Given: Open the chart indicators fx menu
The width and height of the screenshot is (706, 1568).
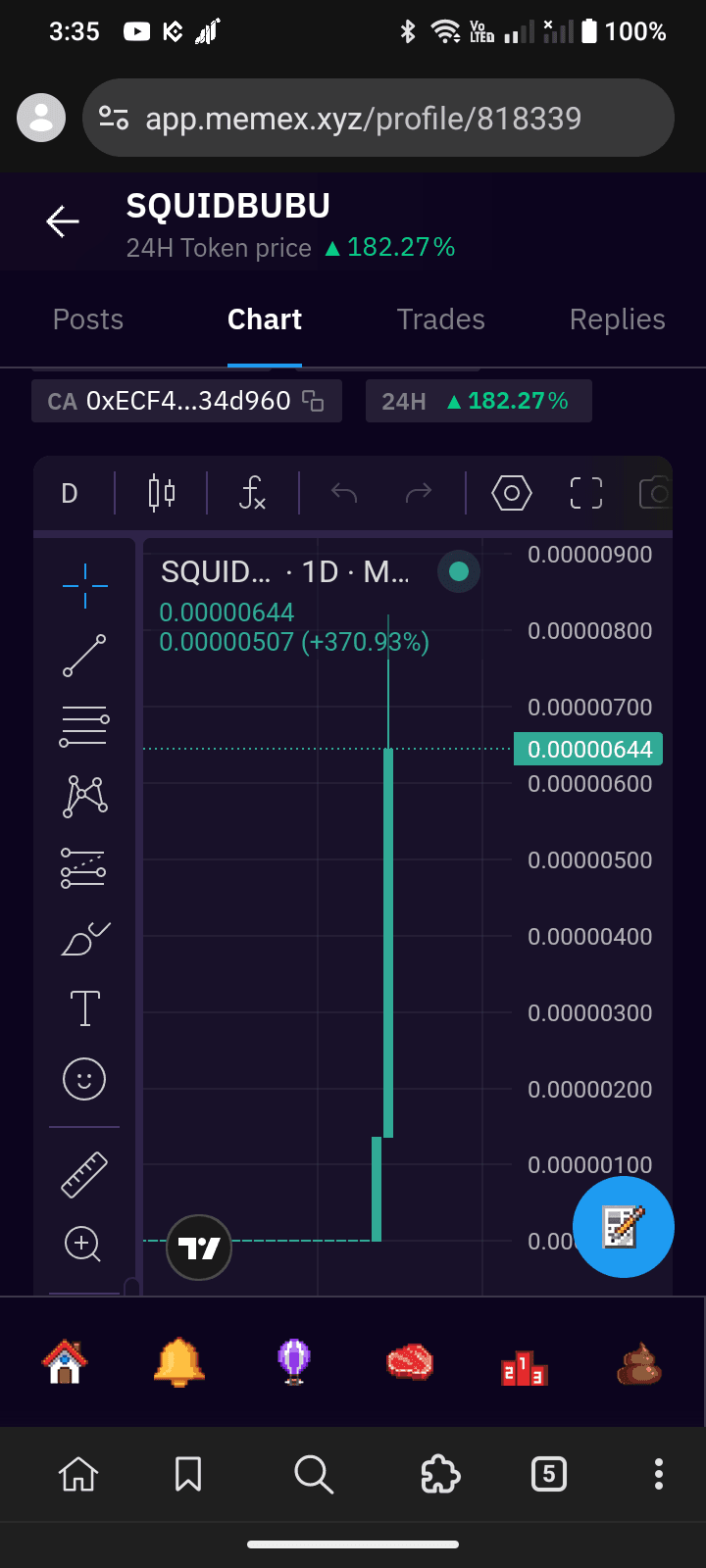Looking at the screenshot, I should pos(252,493).
